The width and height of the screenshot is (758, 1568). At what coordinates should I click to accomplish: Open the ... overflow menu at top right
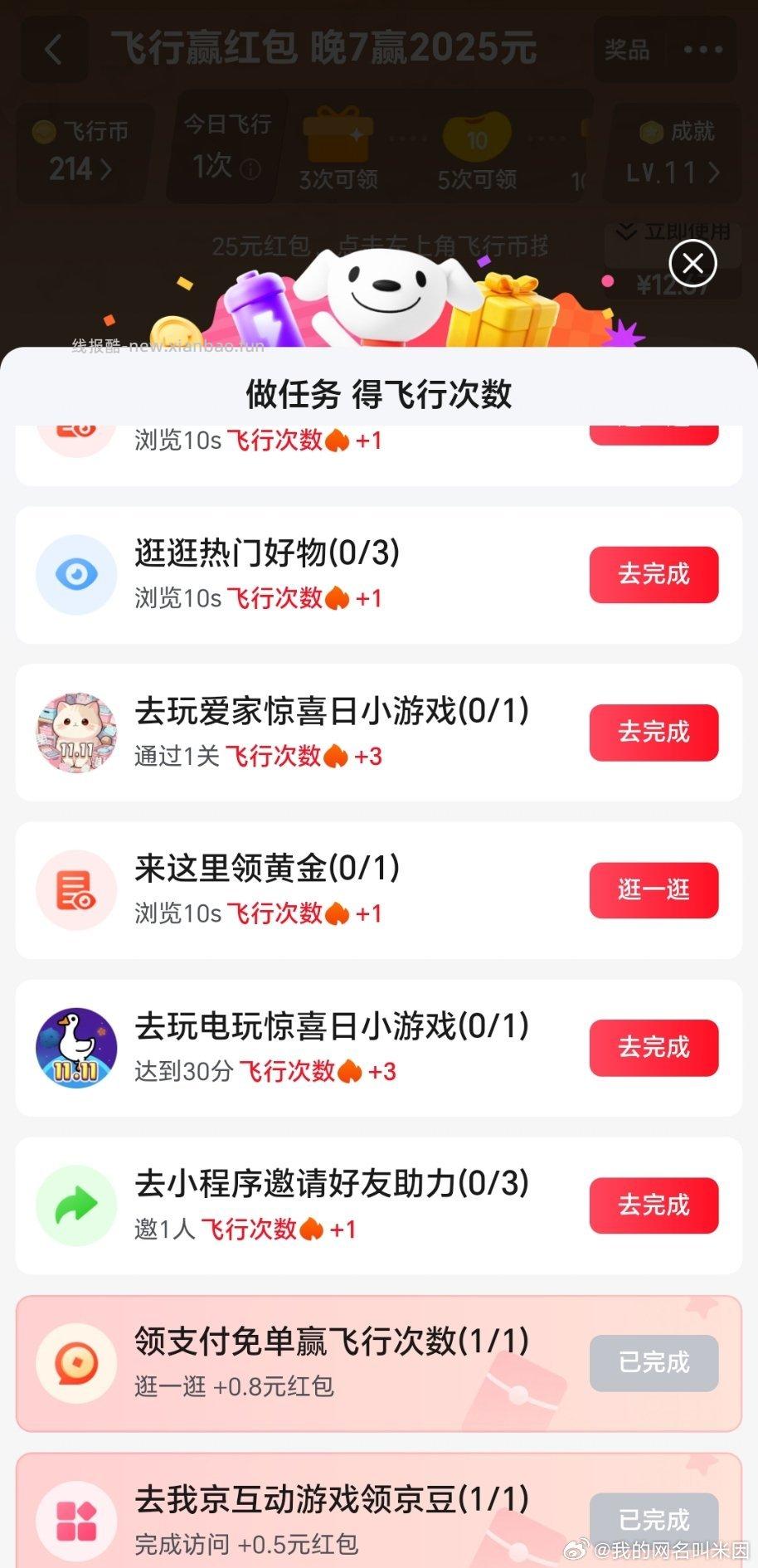pyautogui.click(x=701, y=50)
